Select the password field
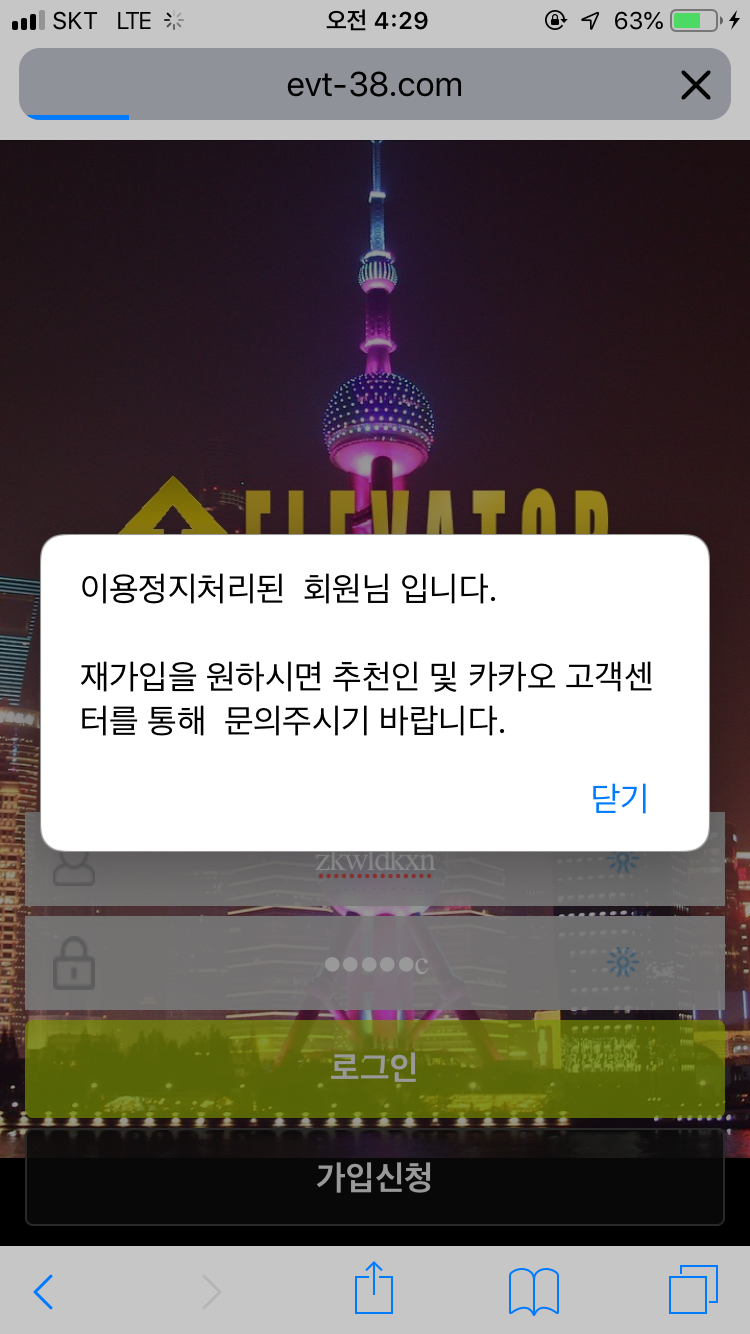750x1334 pixels. pyautogui.click(x=375, y=964)
